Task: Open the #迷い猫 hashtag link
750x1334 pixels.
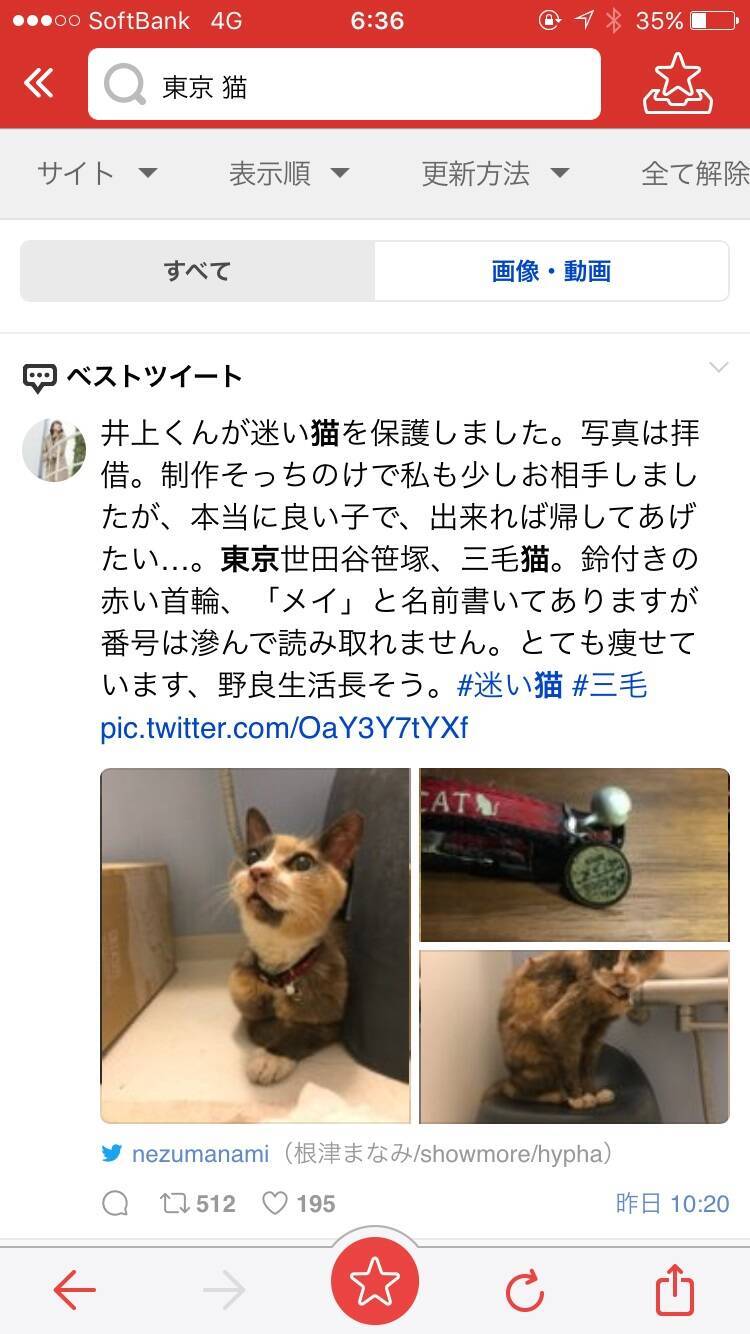Action: (x=509, y=686)
